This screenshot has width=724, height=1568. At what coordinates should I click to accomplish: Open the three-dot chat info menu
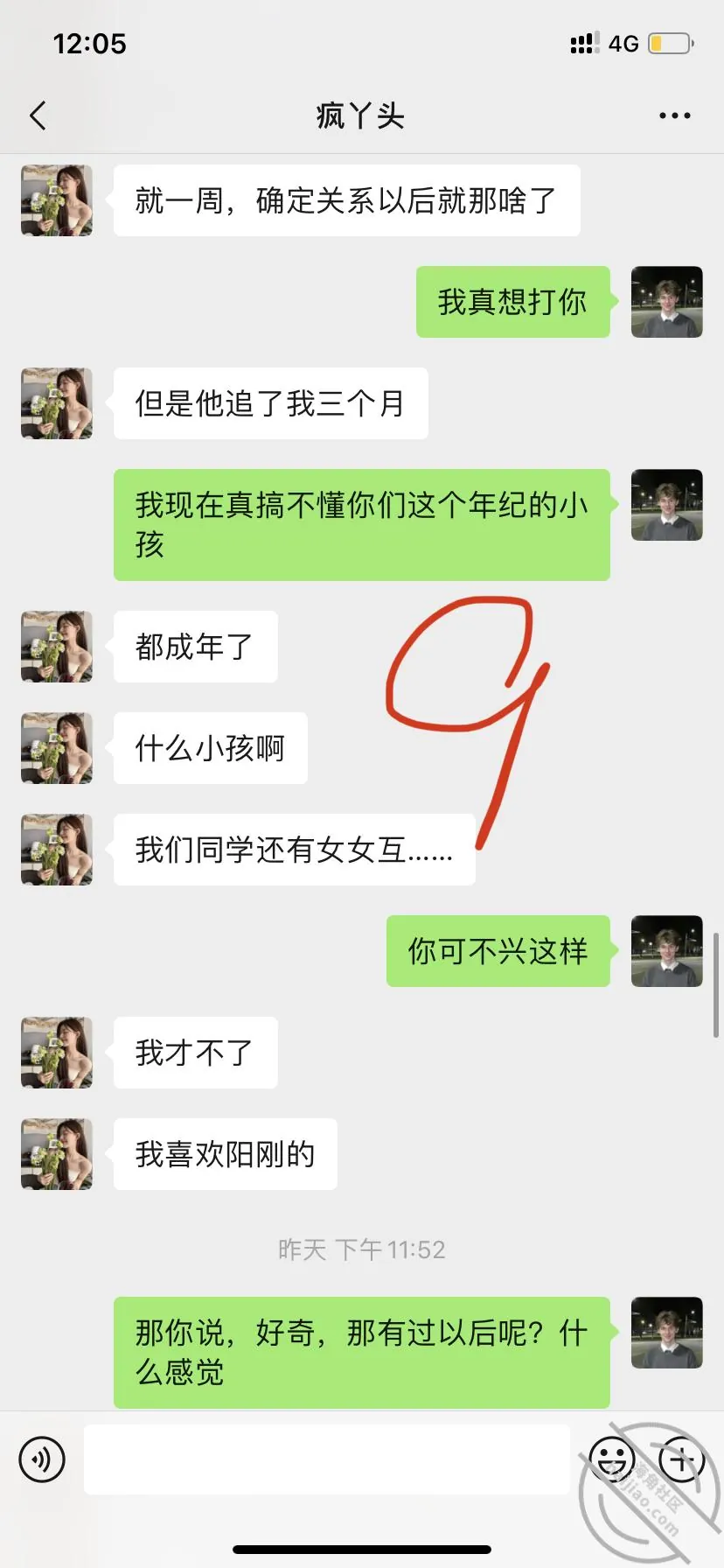point(674,115)
